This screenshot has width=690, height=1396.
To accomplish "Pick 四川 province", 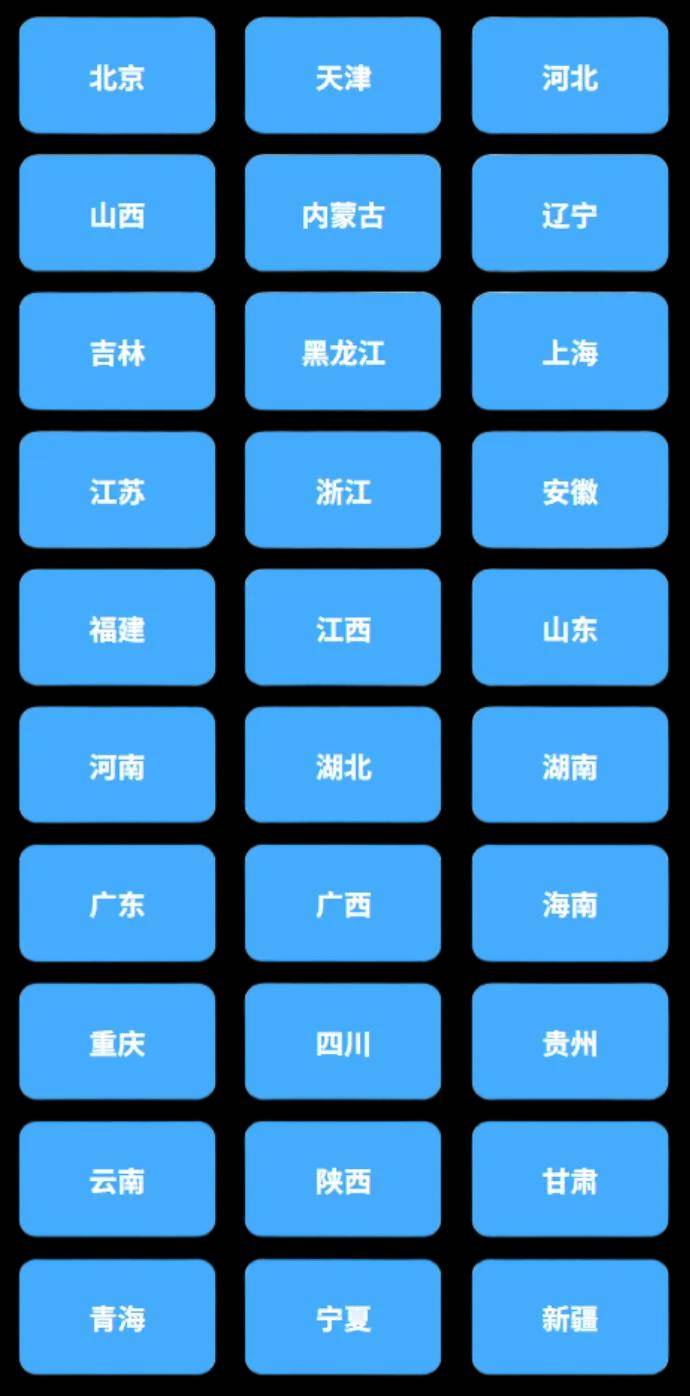I will pos(343,1042).
